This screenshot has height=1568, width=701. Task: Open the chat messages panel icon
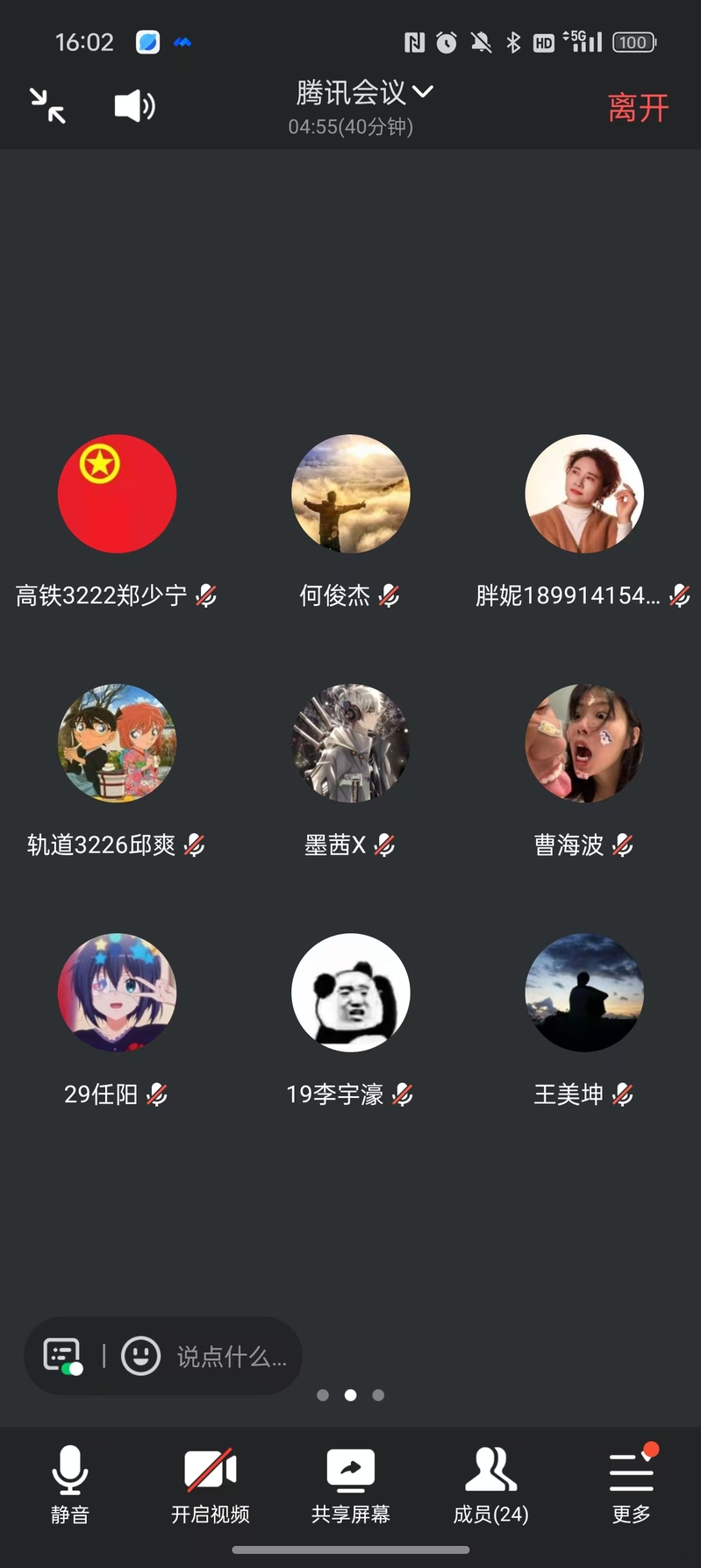pyautogui.click(x=63, y=1356)
